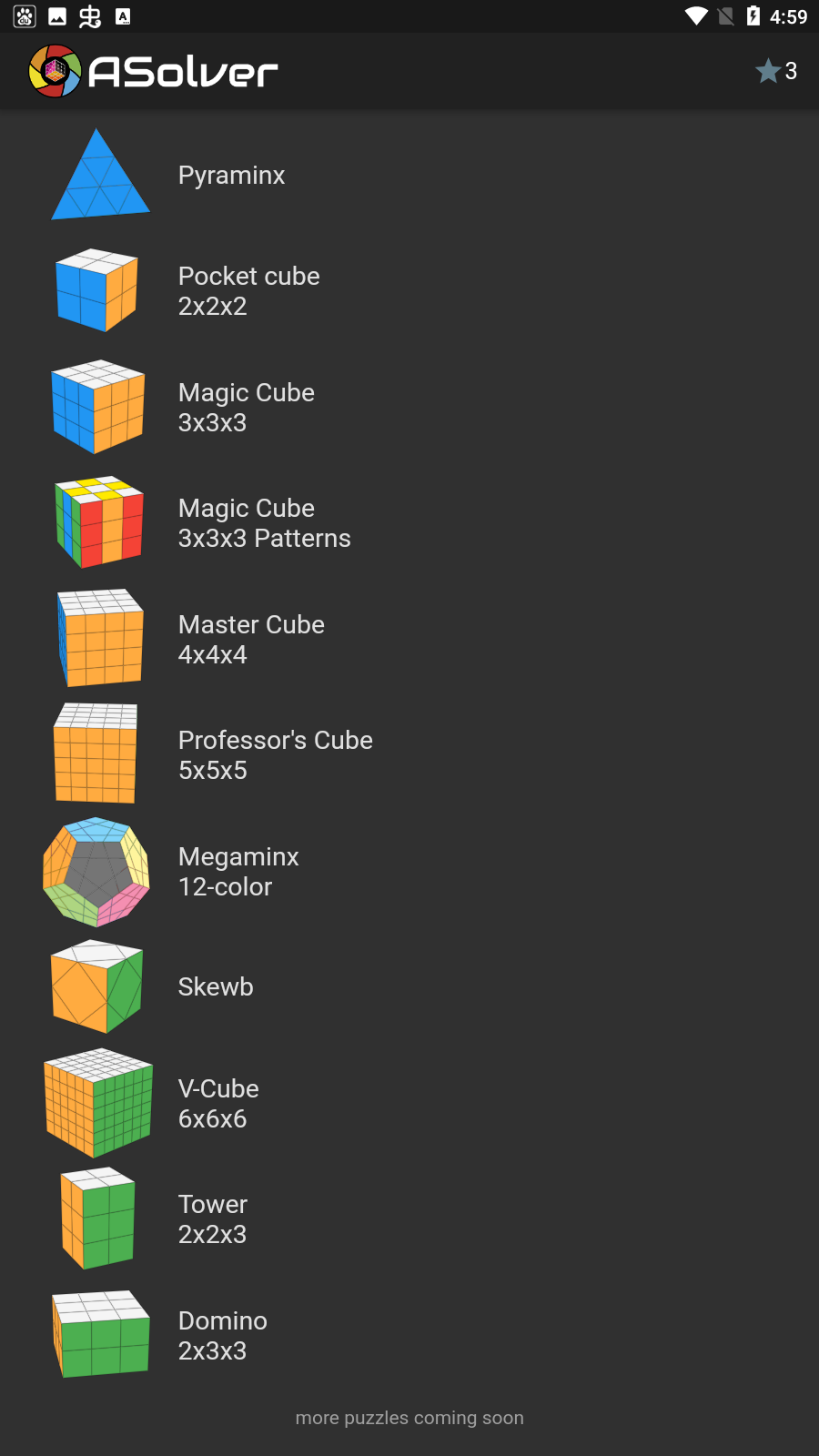Choose the 3x3x3 Patterns cube icon
The width and height of the screenshot is (819, 1456).
point(97,522)
